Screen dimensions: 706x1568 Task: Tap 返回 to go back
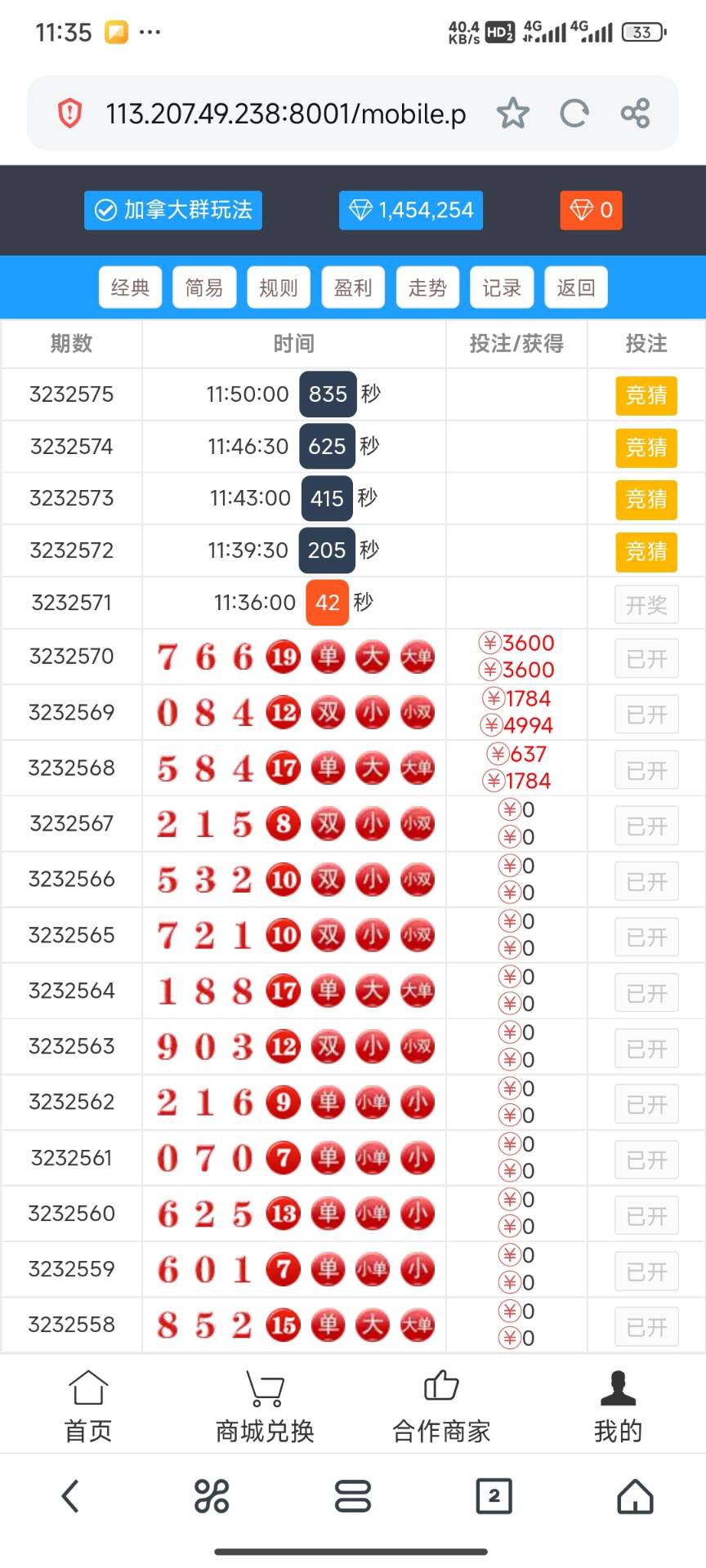click(x=576, y=287)
